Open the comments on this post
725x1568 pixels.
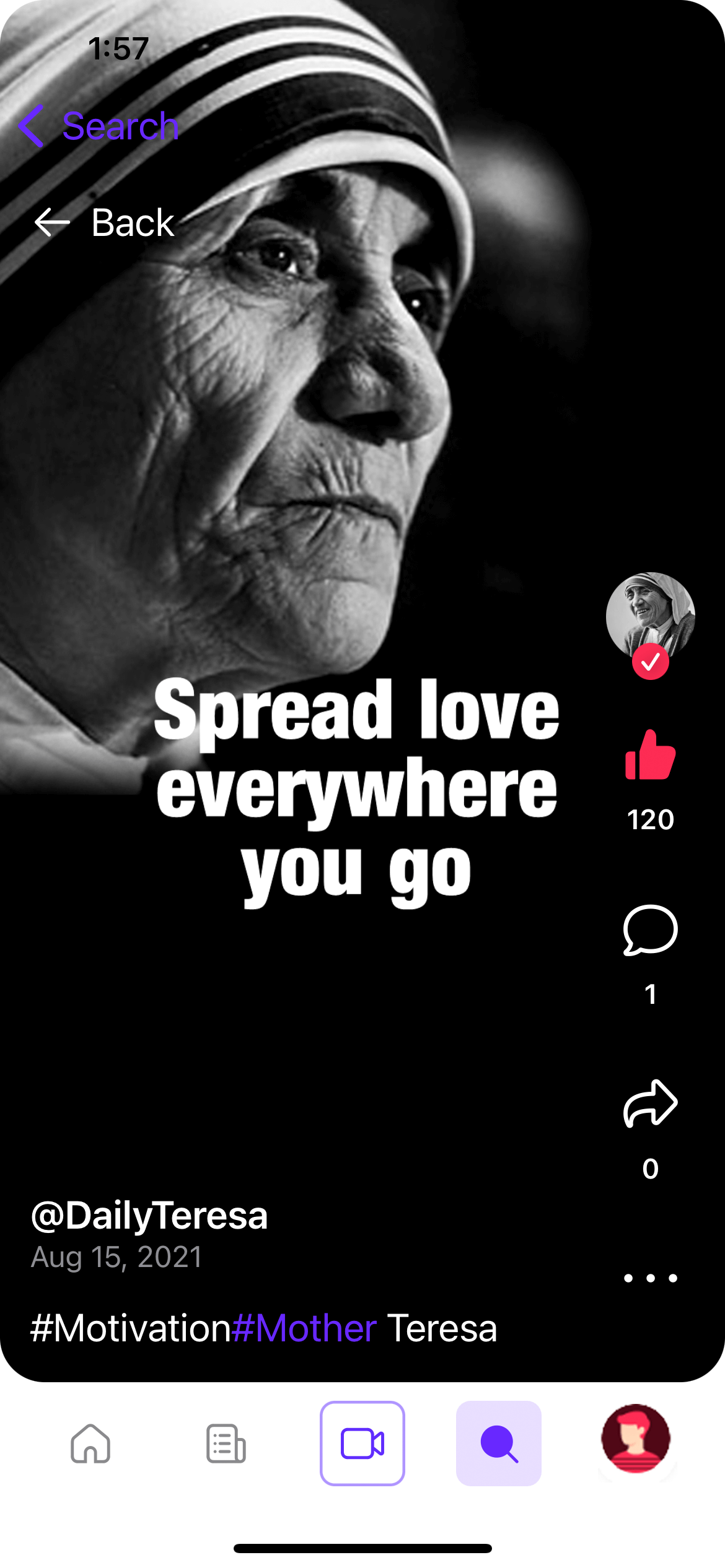[650, 930]
